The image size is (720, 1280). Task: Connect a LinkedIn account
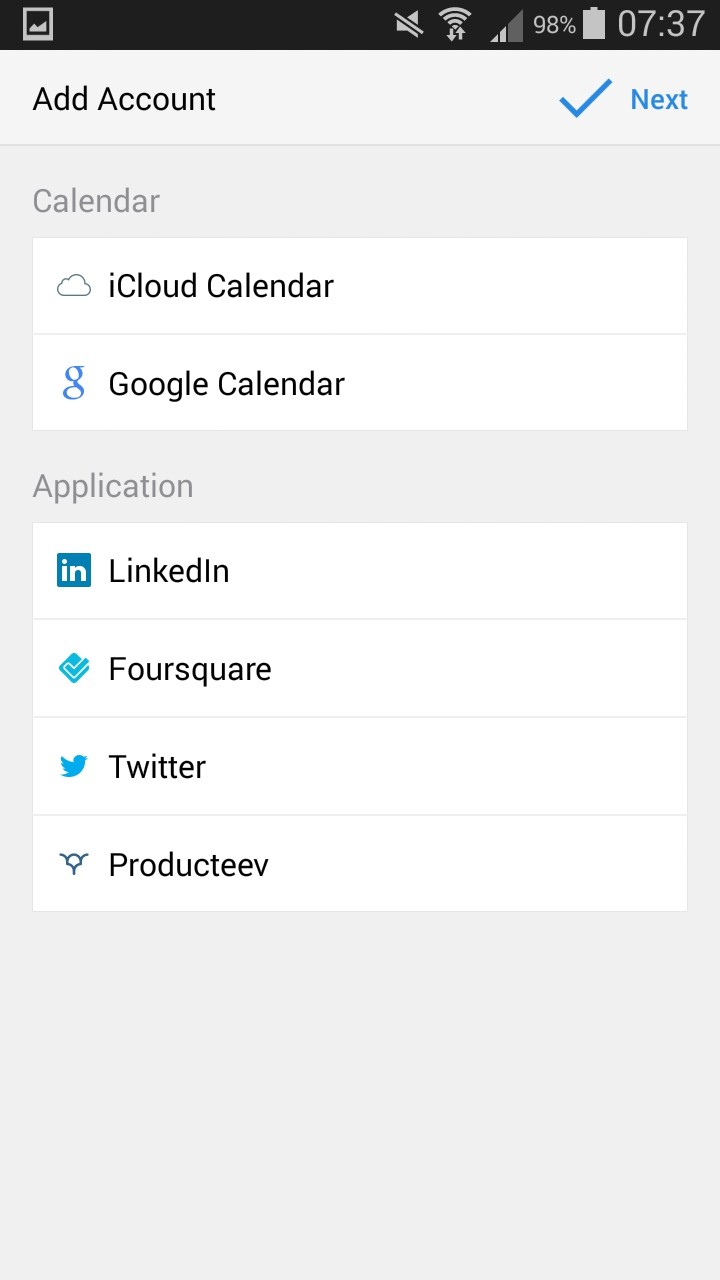360,571
